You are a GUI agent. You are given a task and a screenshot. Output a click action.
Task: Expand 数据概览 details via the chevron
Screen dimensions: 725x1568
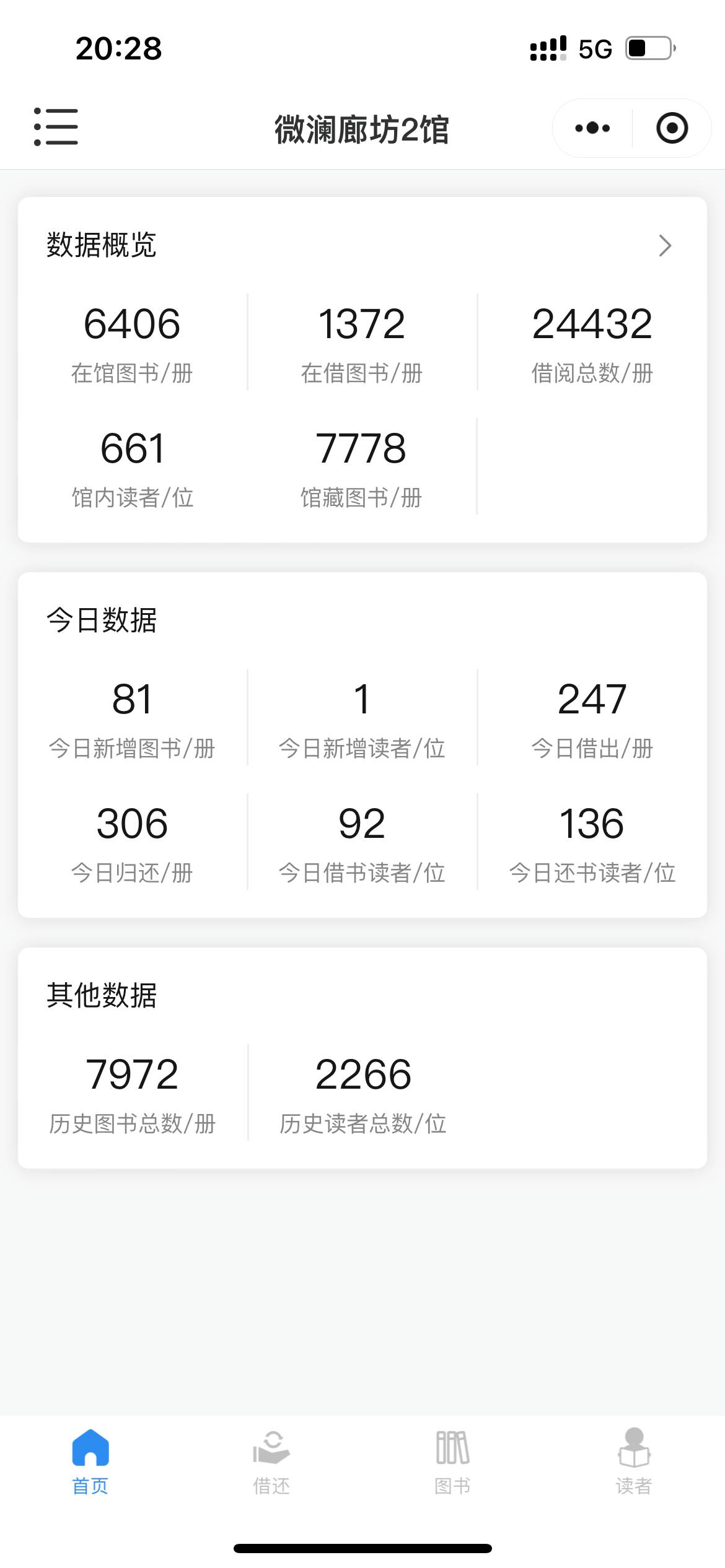[x=665, y=246]
